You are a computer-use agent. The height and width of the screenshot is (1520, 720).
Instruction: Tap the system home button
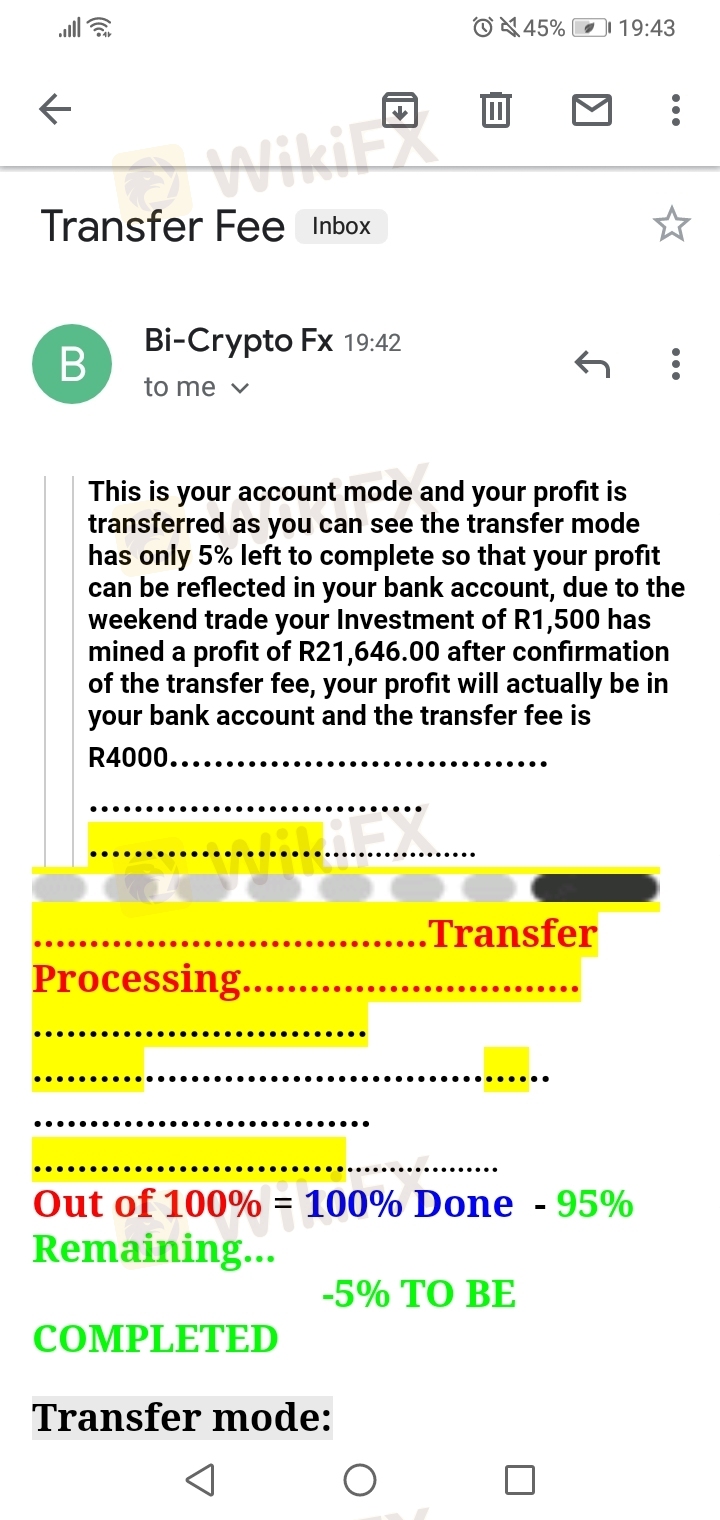[x=360, y=1479]
